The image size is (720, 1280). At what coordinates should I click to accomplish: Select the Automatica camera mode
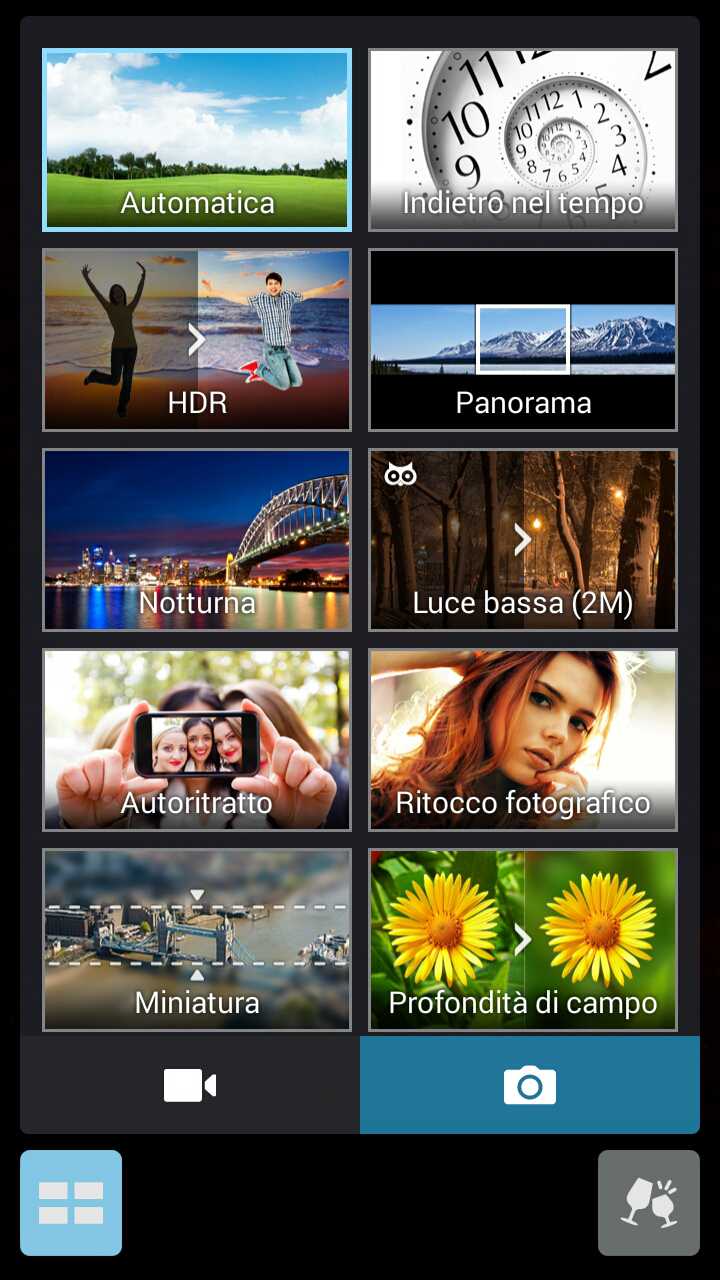coord(196,140)
